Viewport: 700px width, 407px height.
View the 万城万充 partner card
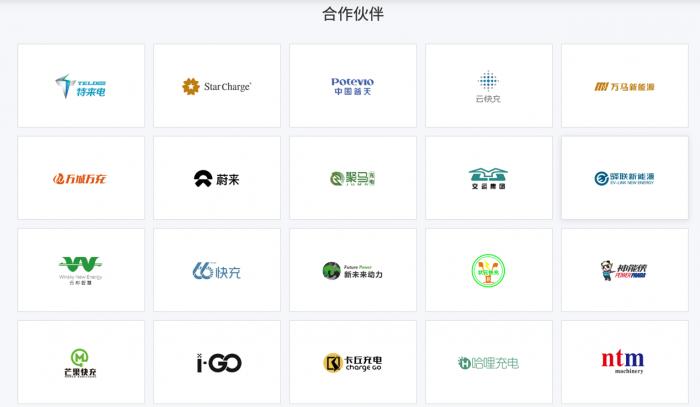pos(81,178)
